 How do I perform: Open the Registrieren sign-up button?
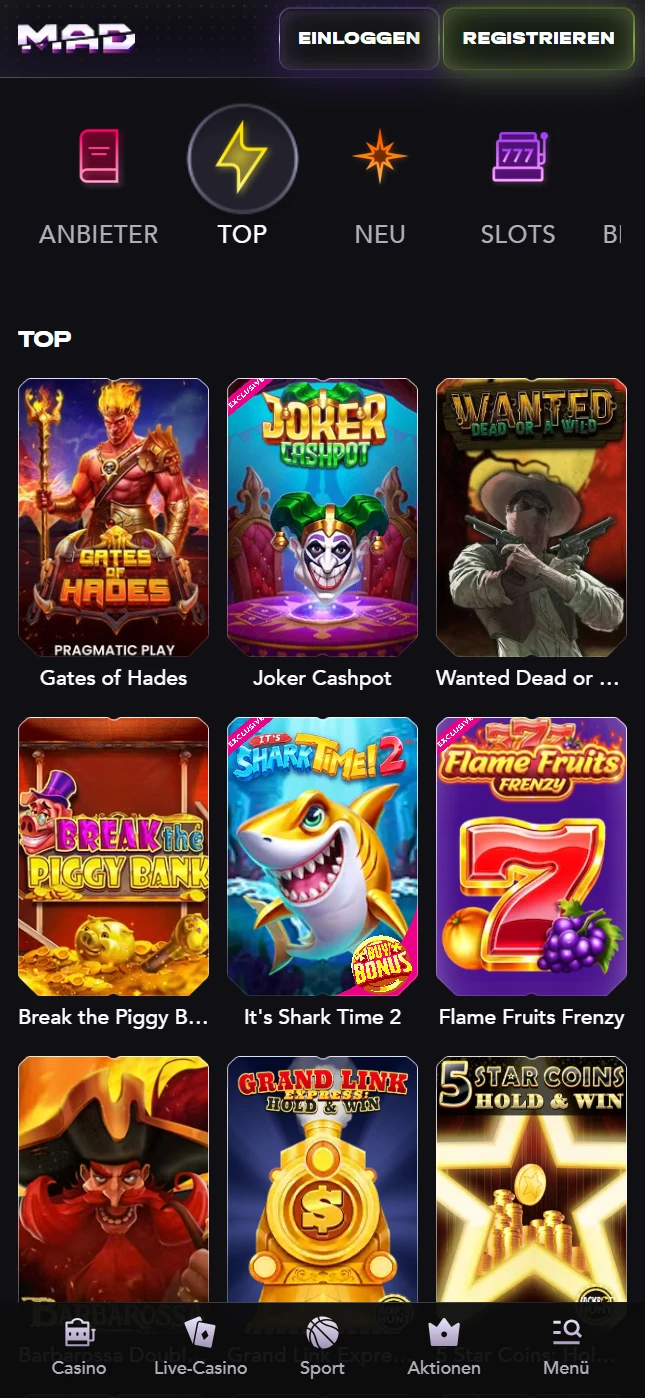[538, 39]
